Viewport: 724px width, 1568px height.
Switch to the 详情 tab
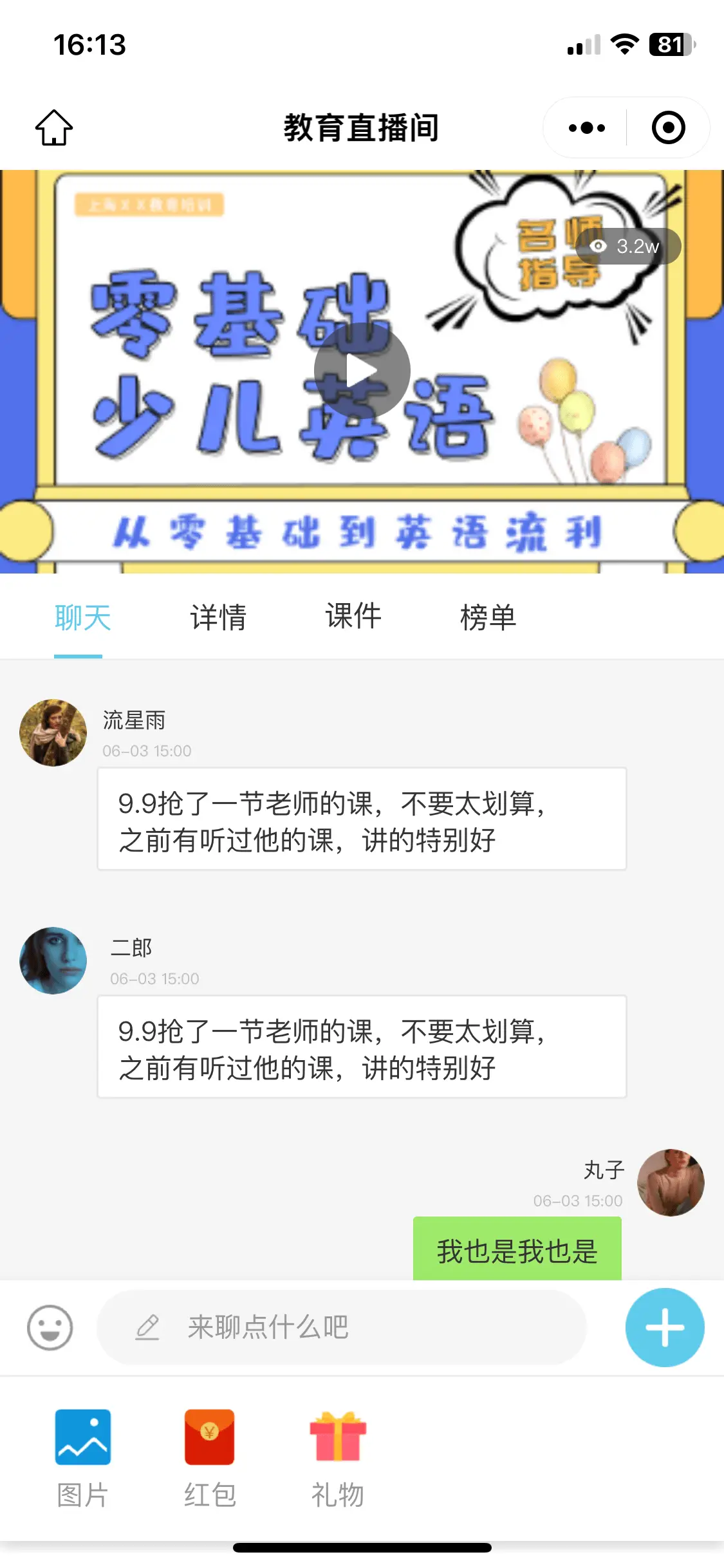coord(218,617)
